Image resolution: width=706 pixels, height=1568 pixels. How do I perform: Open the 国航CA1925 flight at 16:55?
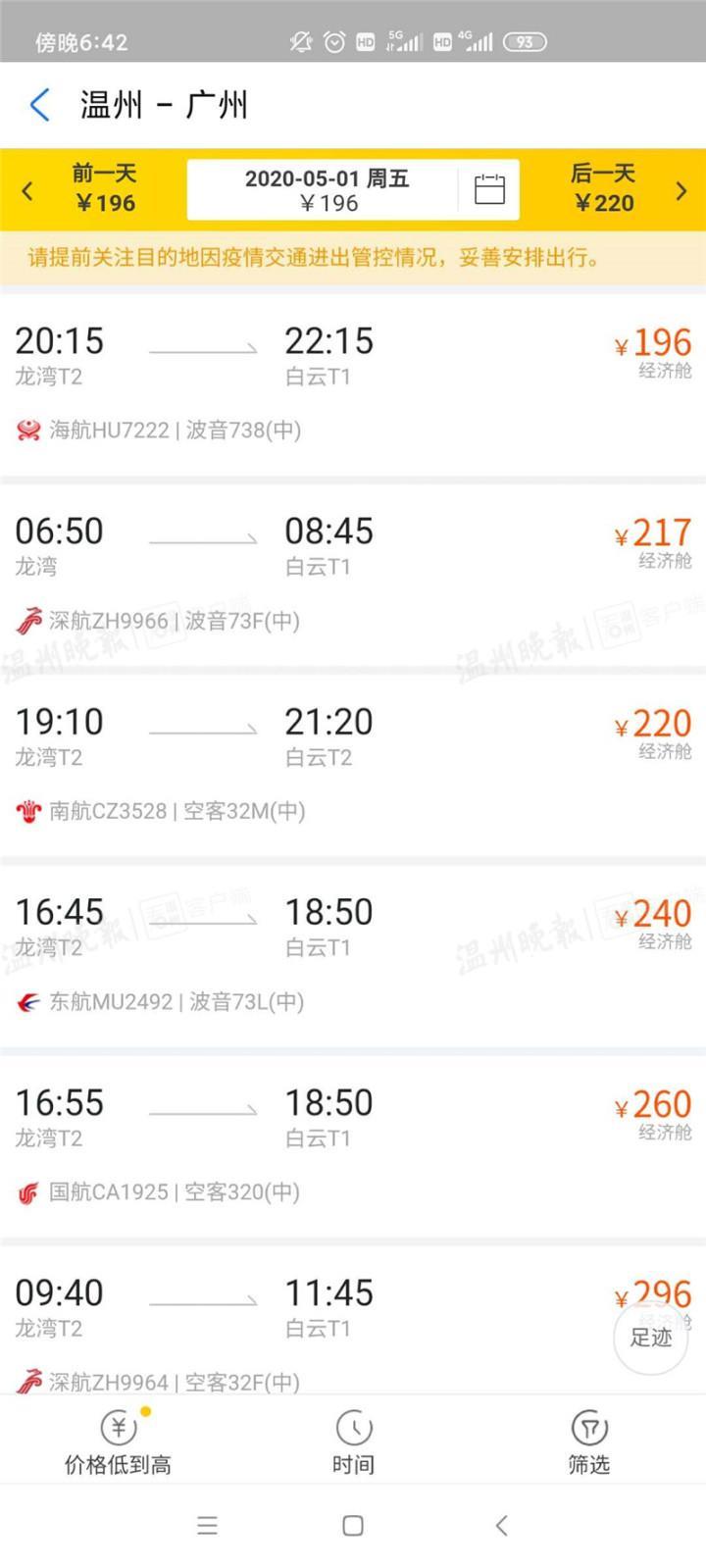(353, 1146)
